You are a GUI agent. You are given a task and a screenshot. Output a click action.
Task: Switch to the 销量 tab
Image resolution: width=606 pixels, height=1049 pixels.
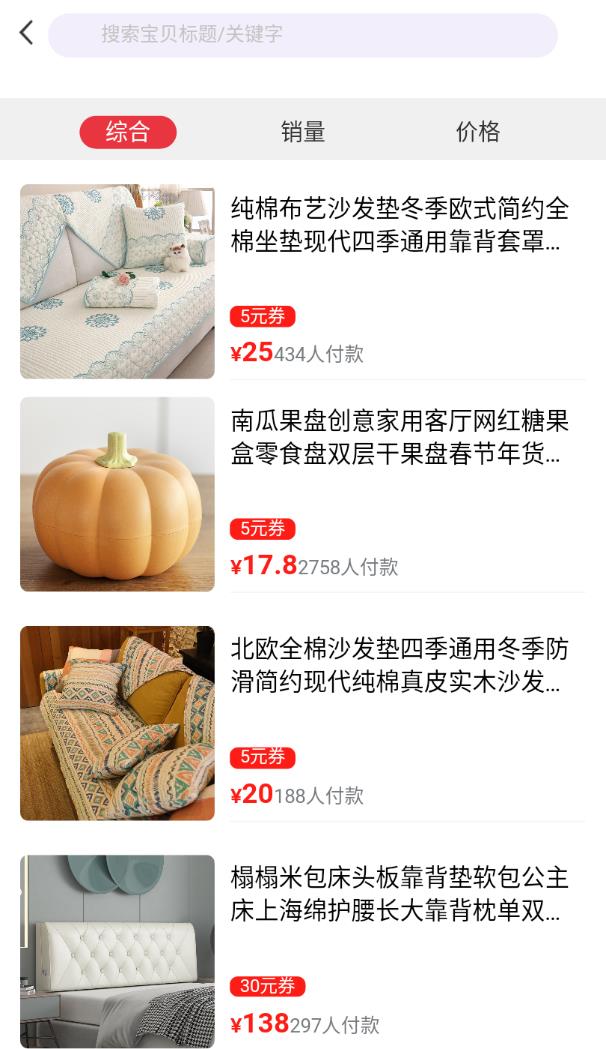click(x=303, y=132)
